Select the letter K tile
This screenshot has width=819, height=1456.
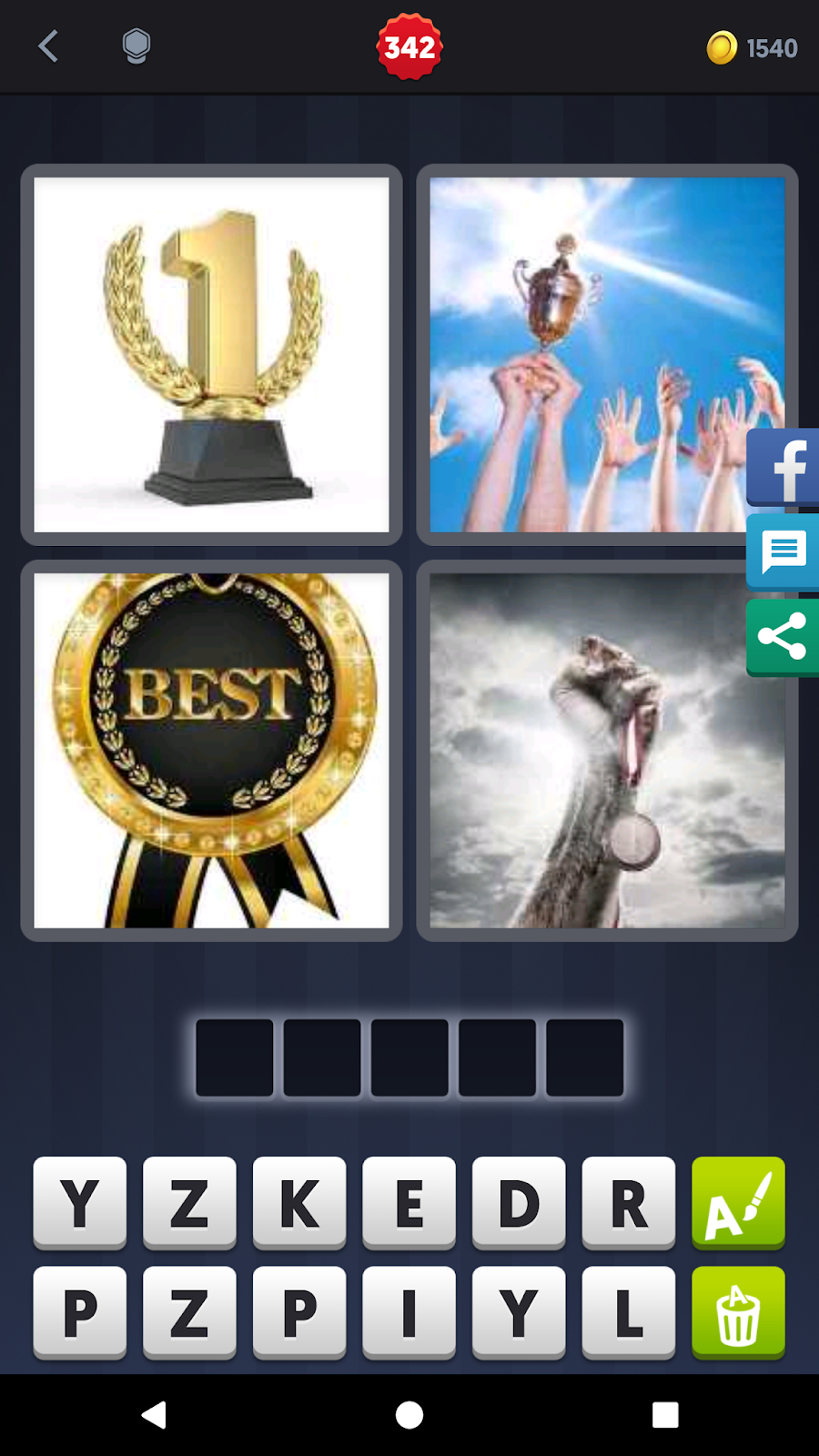299,1203
